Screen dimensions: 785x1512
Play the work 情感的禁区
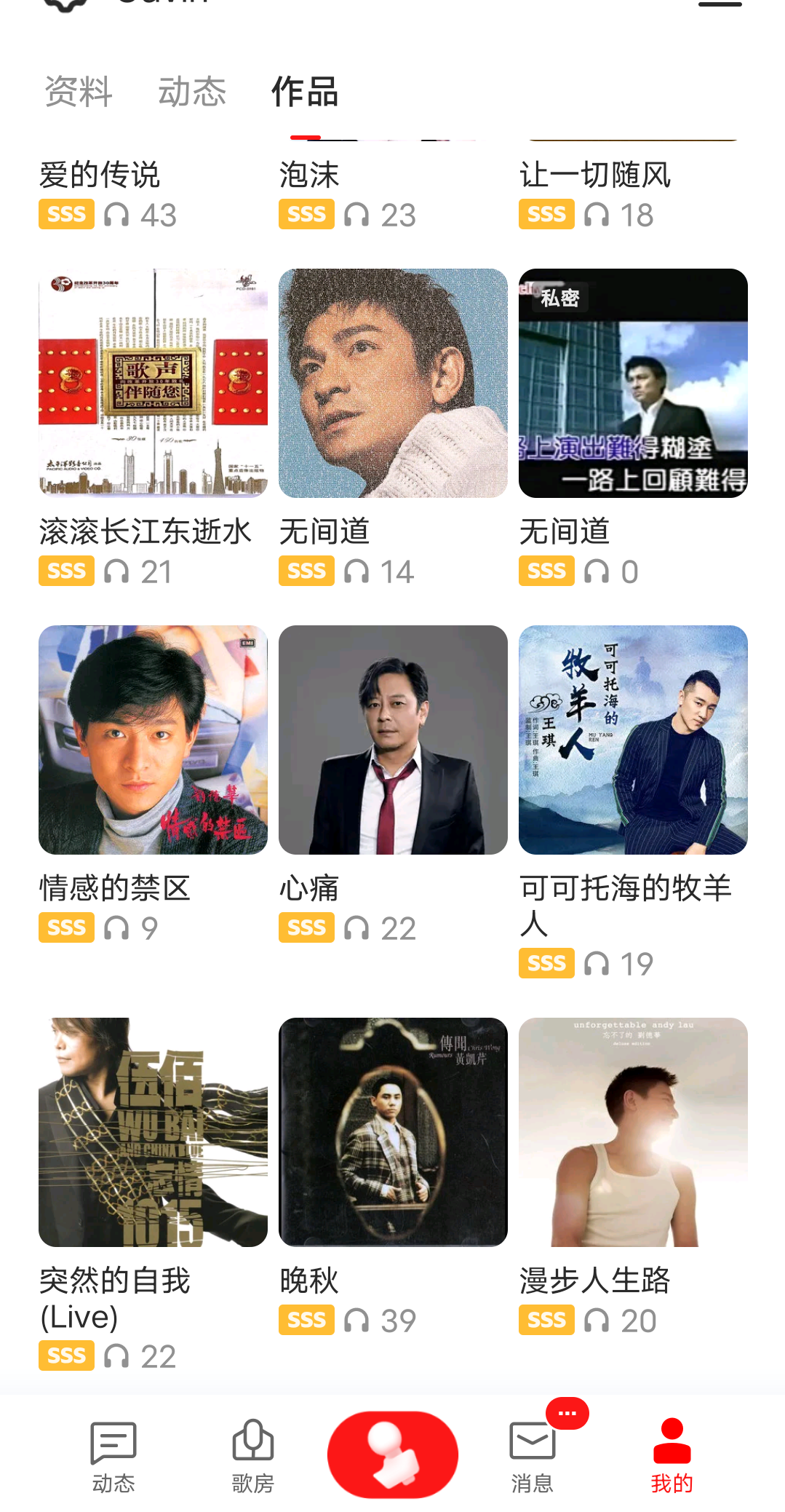point(153,740)
